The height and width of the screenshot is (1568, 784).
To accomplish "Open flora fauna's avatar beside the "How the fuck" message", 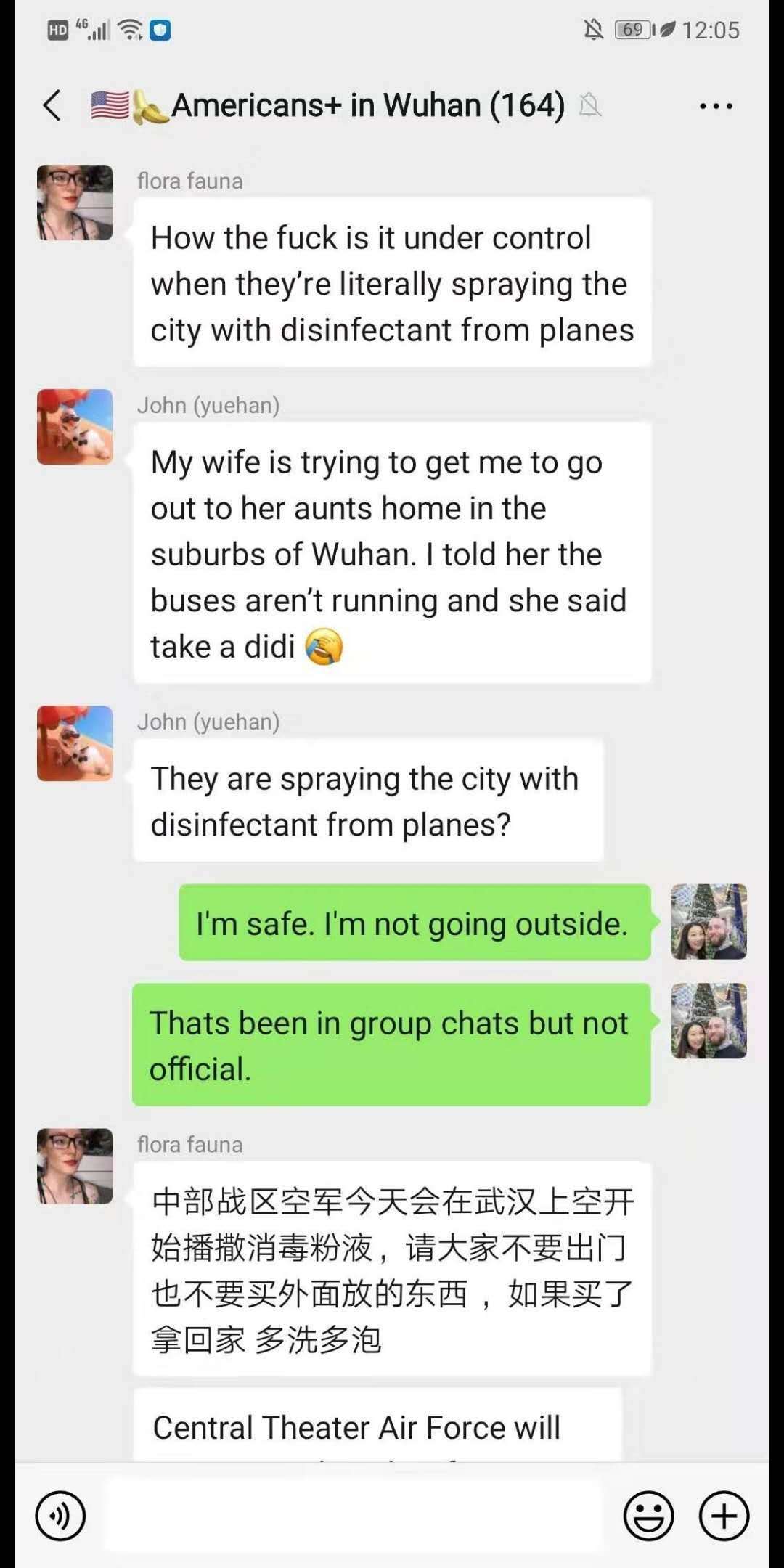I will [x=75, y=203].
